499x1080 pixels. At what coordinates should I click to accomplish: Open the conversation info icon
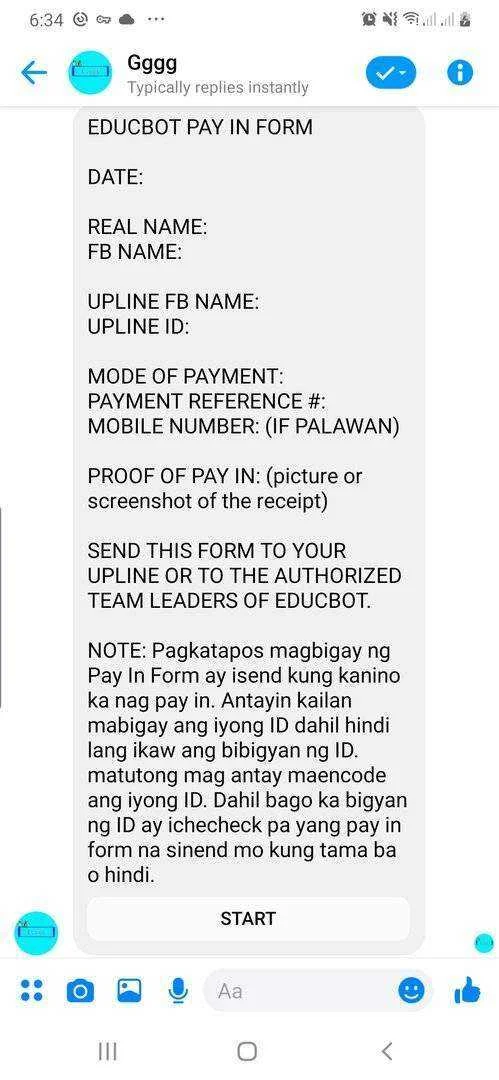tap(460, 72)
